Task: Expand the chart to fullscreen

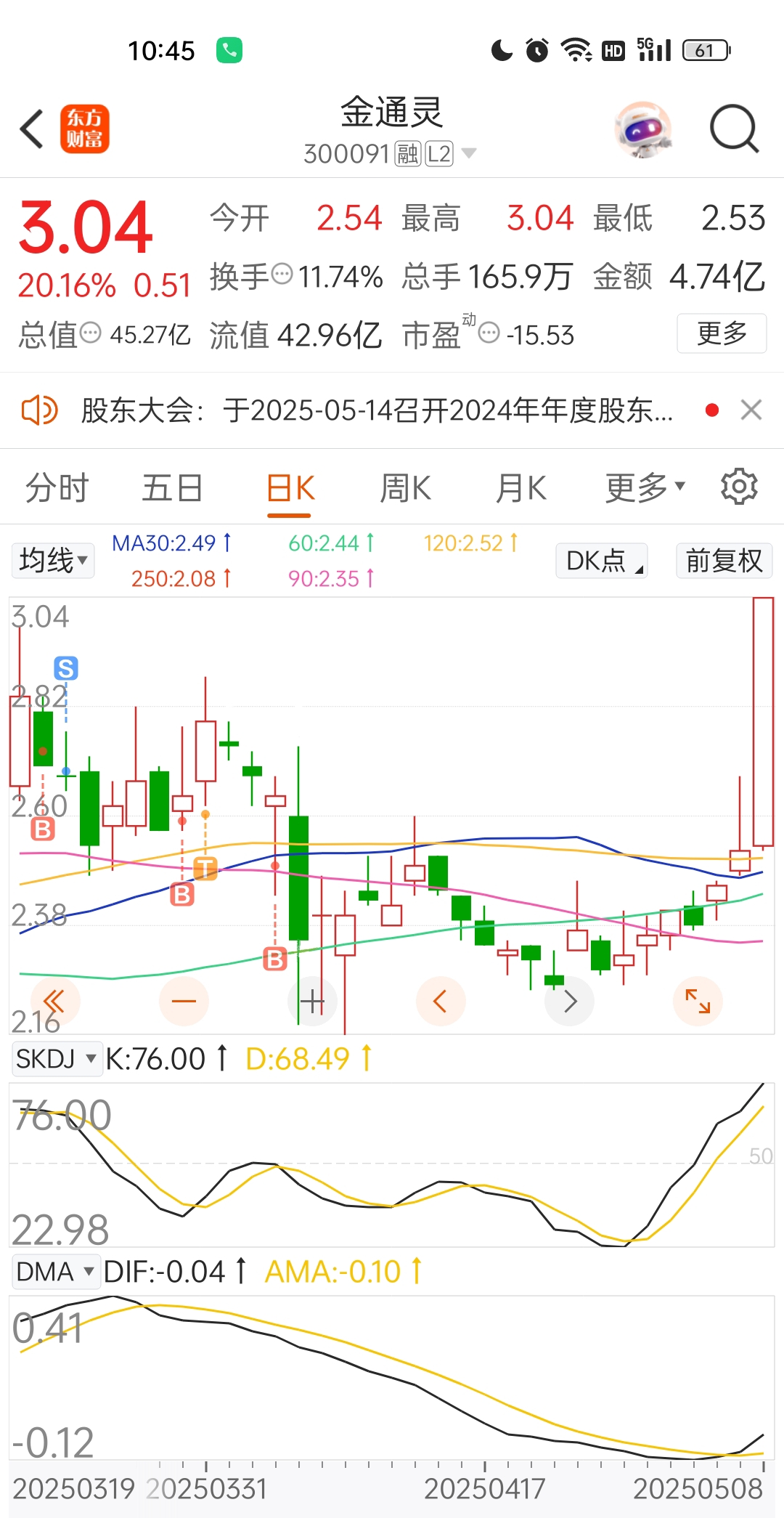Action: coord(698,1002)
